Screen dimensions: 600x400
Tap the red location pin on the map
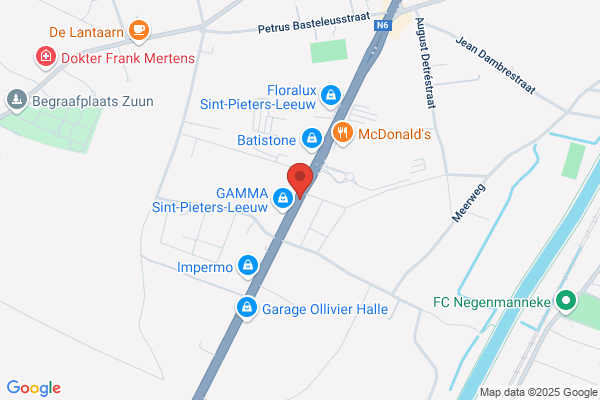300,180
